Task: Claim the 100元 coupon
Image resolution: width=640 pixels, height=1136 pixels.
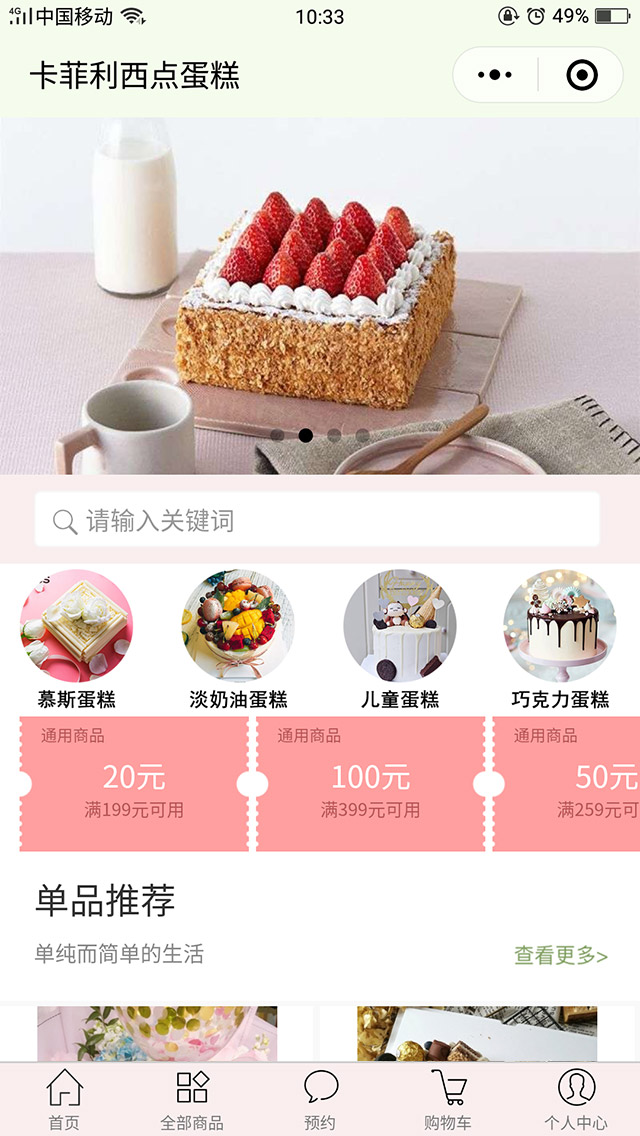Action: click(x=370, y=784)
